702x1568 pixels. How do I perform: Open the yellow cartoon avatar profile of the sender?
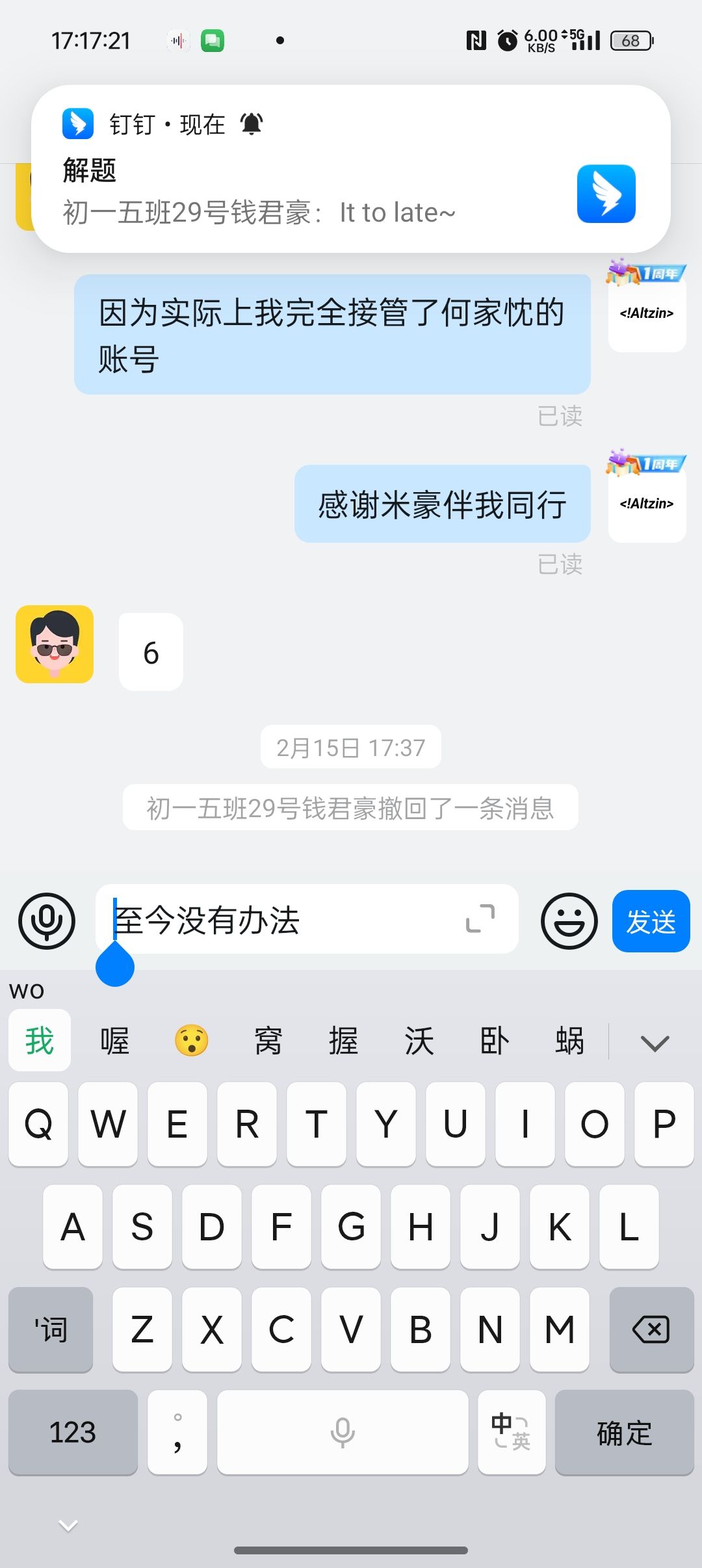click(x=55, y=644)
